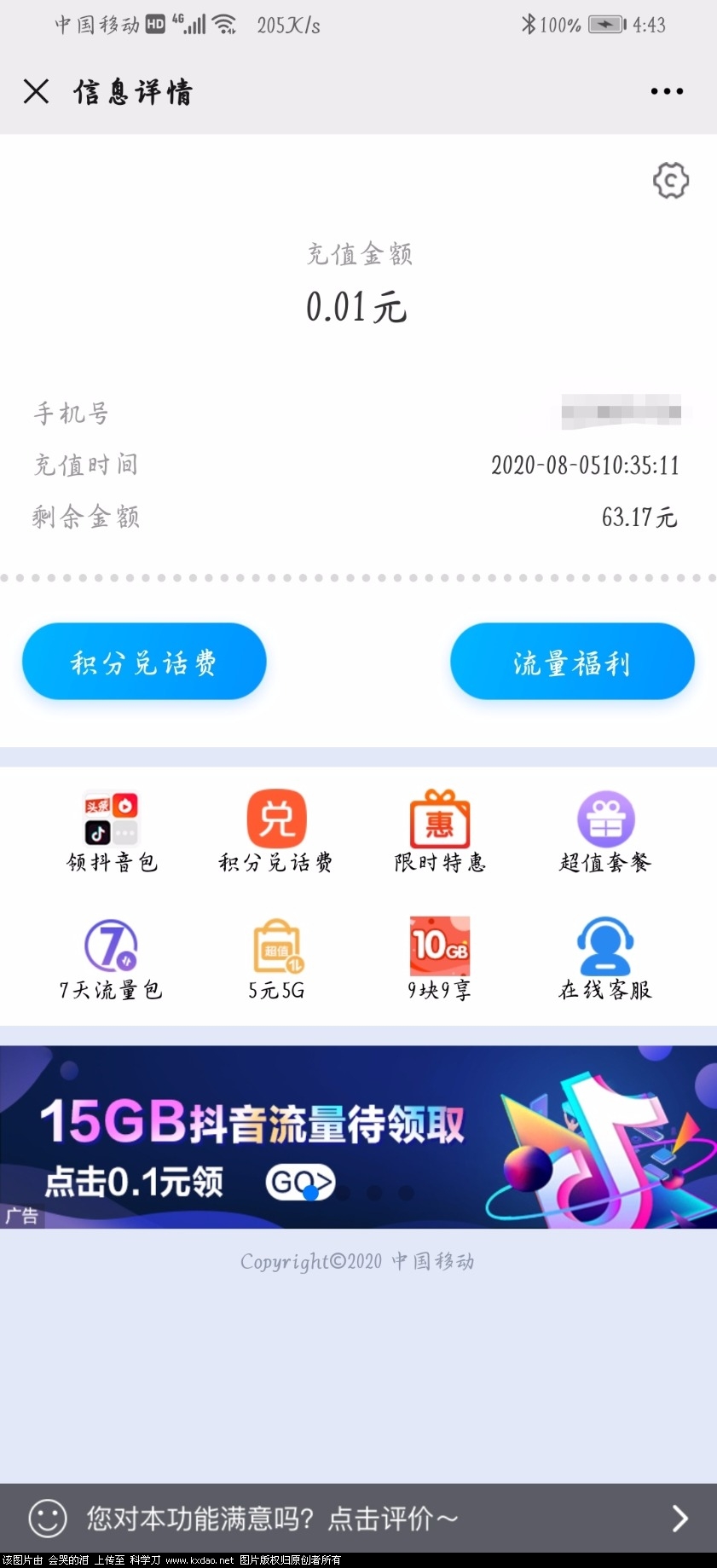The image size is (717, 1568).
Task: Close the 信息详情 message page
Action: click(35, 90)
